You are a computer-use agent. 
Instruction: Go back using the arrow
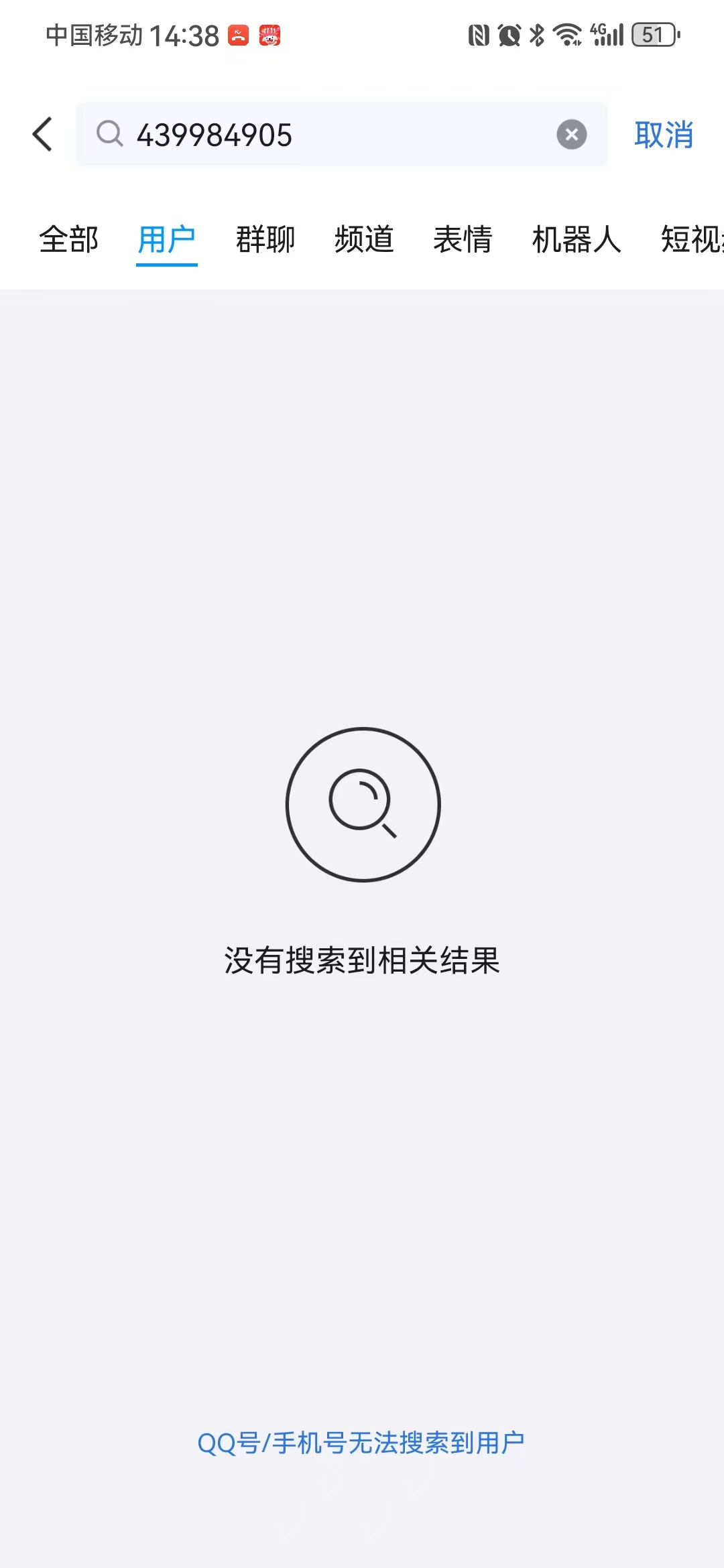pyautogui.click(x=43, y=134)
